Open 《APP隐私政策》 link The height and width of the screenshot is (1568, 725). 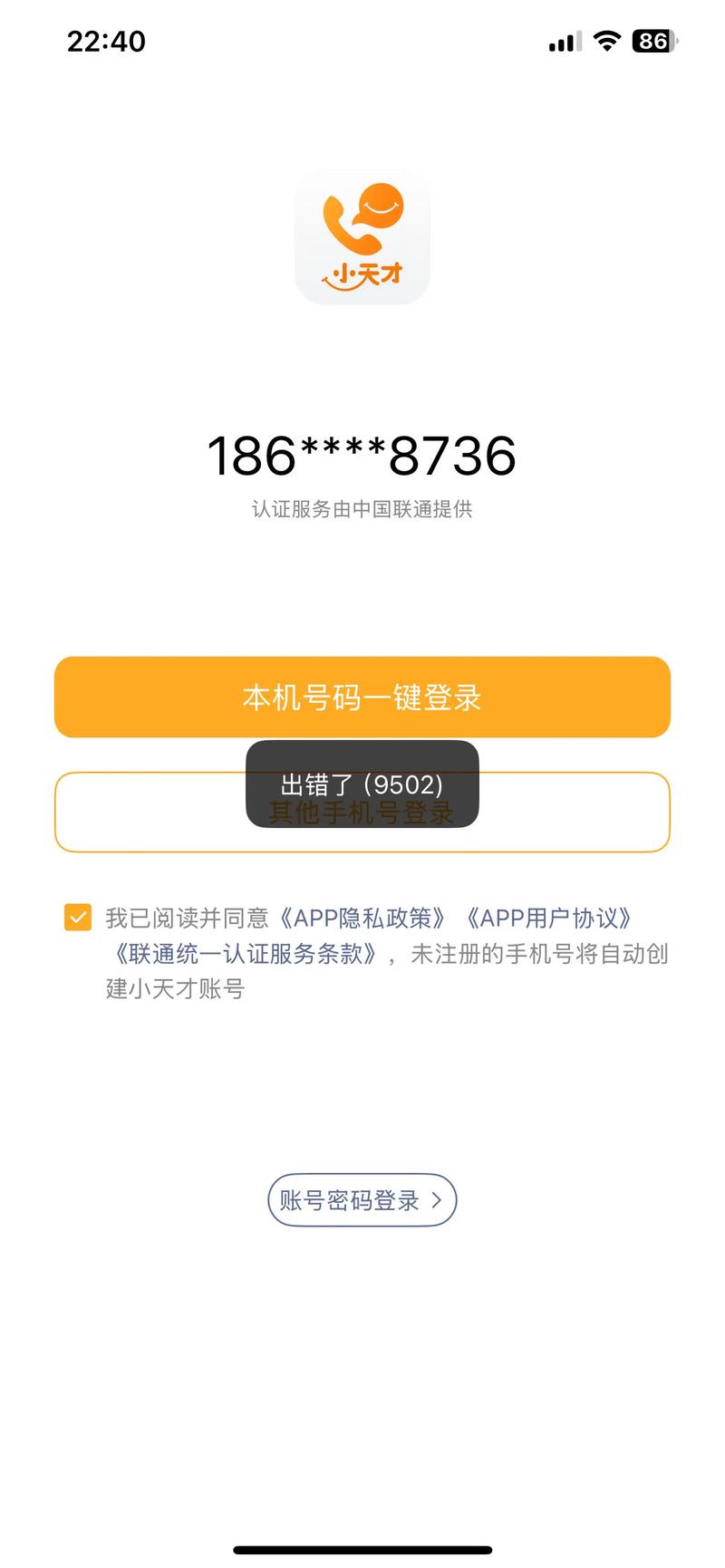pos(362,919)
